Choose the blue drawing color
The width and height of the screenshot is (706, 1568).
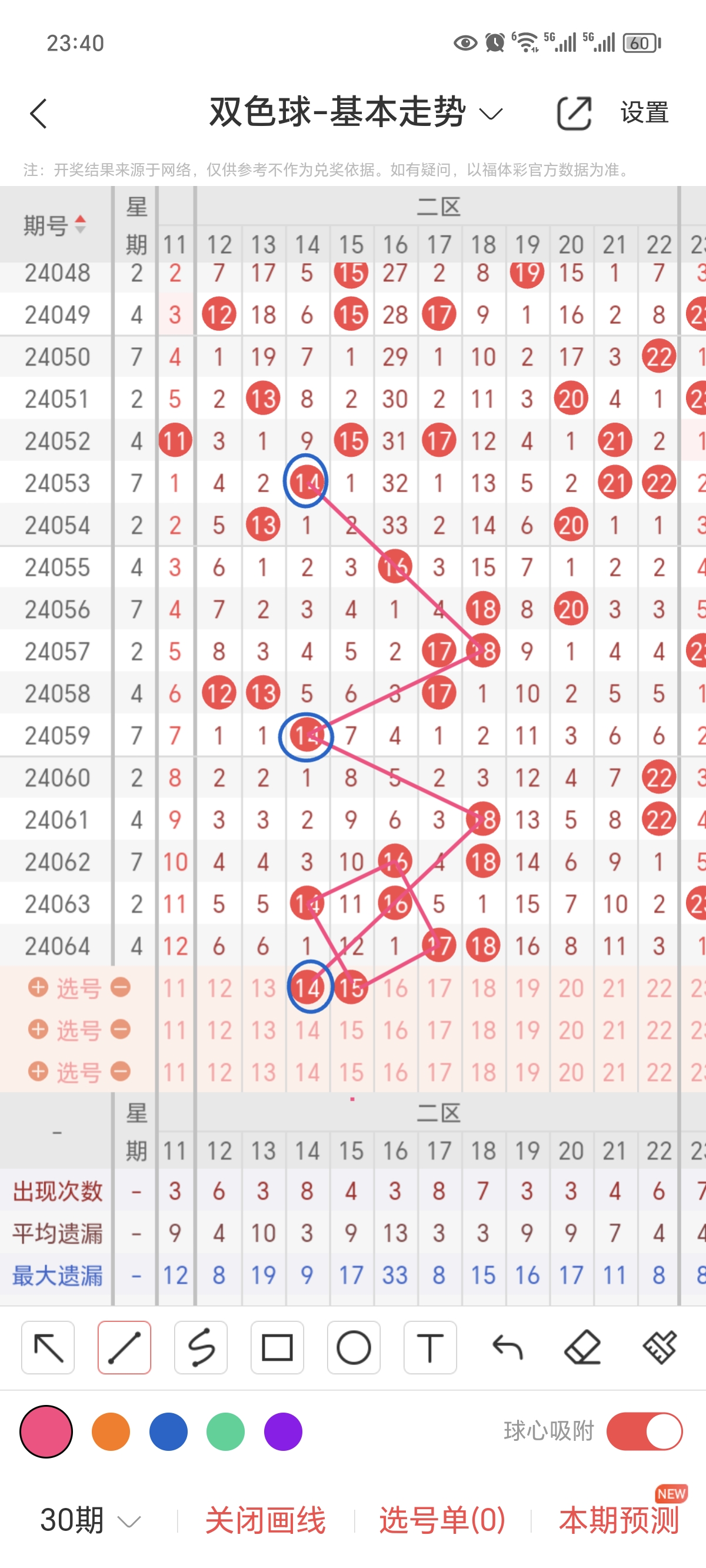(x=168, y=1431)
